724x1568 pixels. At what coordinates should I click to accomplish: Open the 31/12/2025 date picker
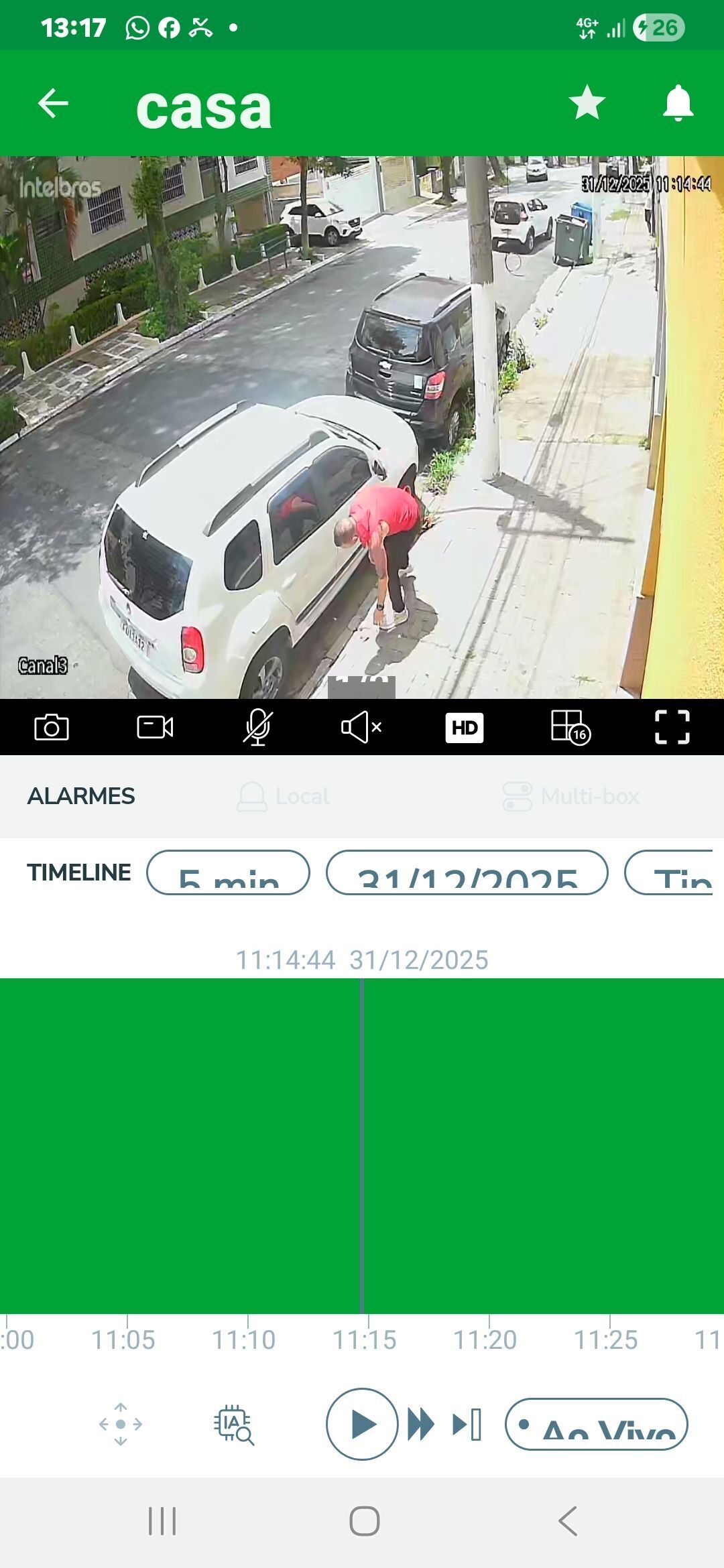(467, 872)
